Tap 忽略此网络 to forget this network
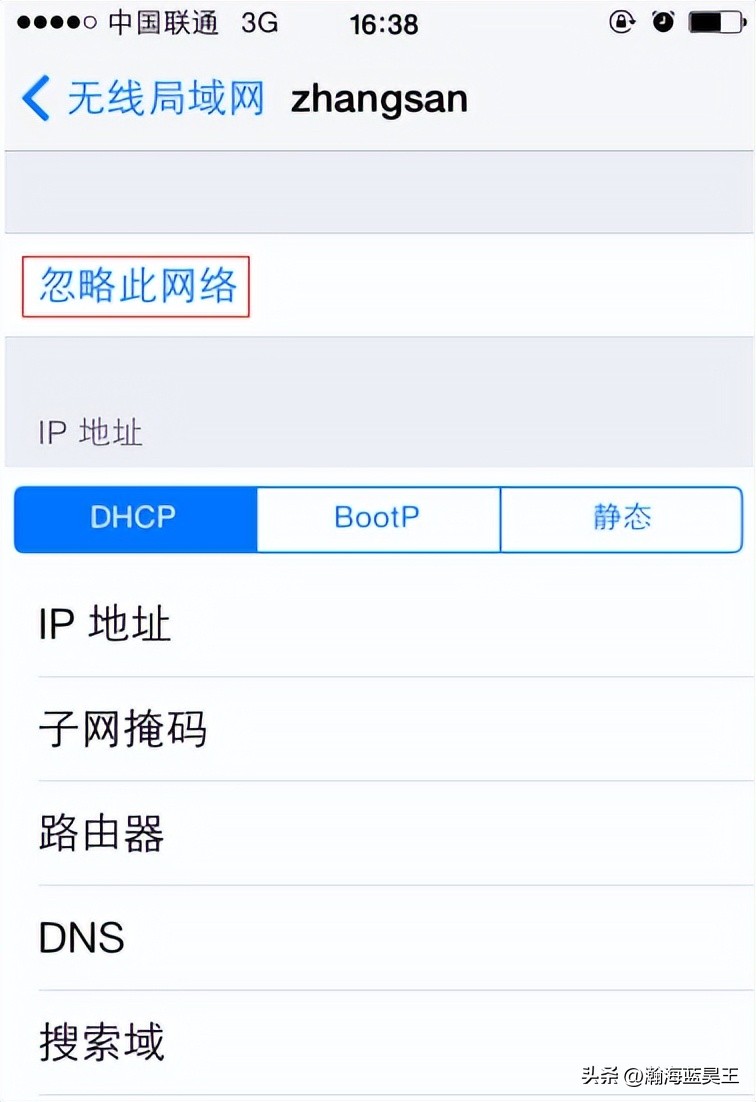The image size is (756, 1102). pos(137,285)
